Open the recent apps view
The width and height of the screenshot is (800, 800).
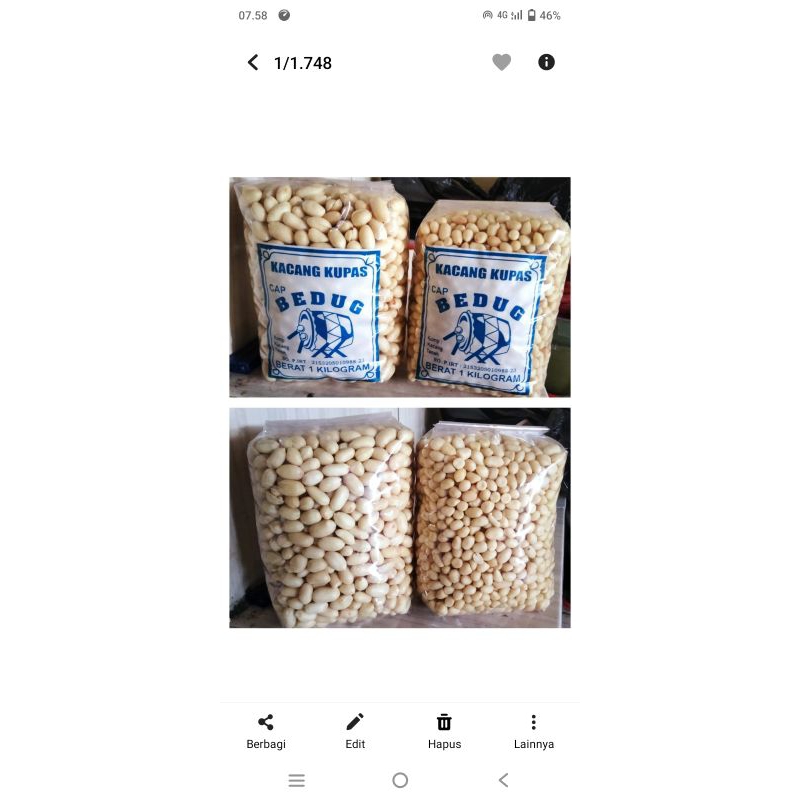click(296, 780)
